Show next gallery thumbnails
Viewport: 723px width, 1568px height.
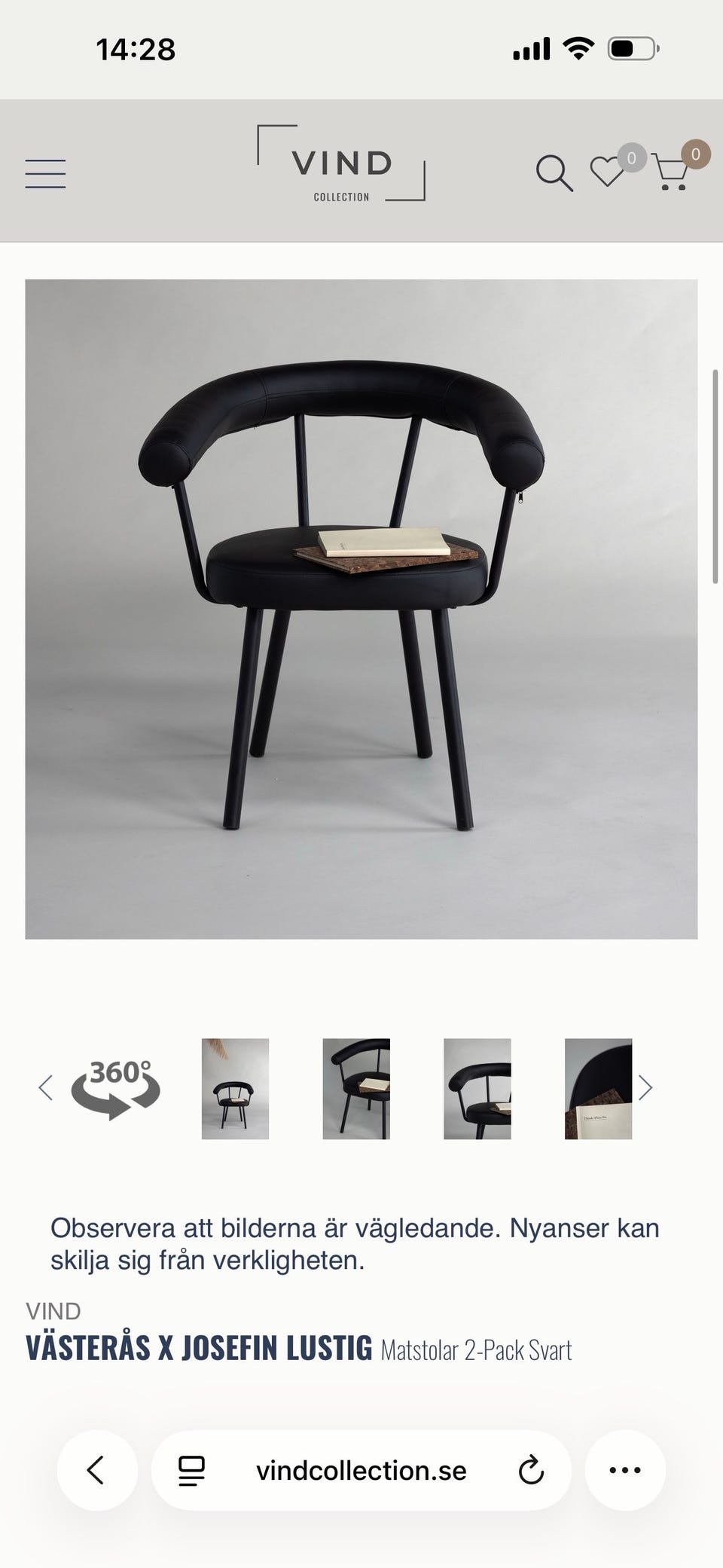[x=645, y=1088]
